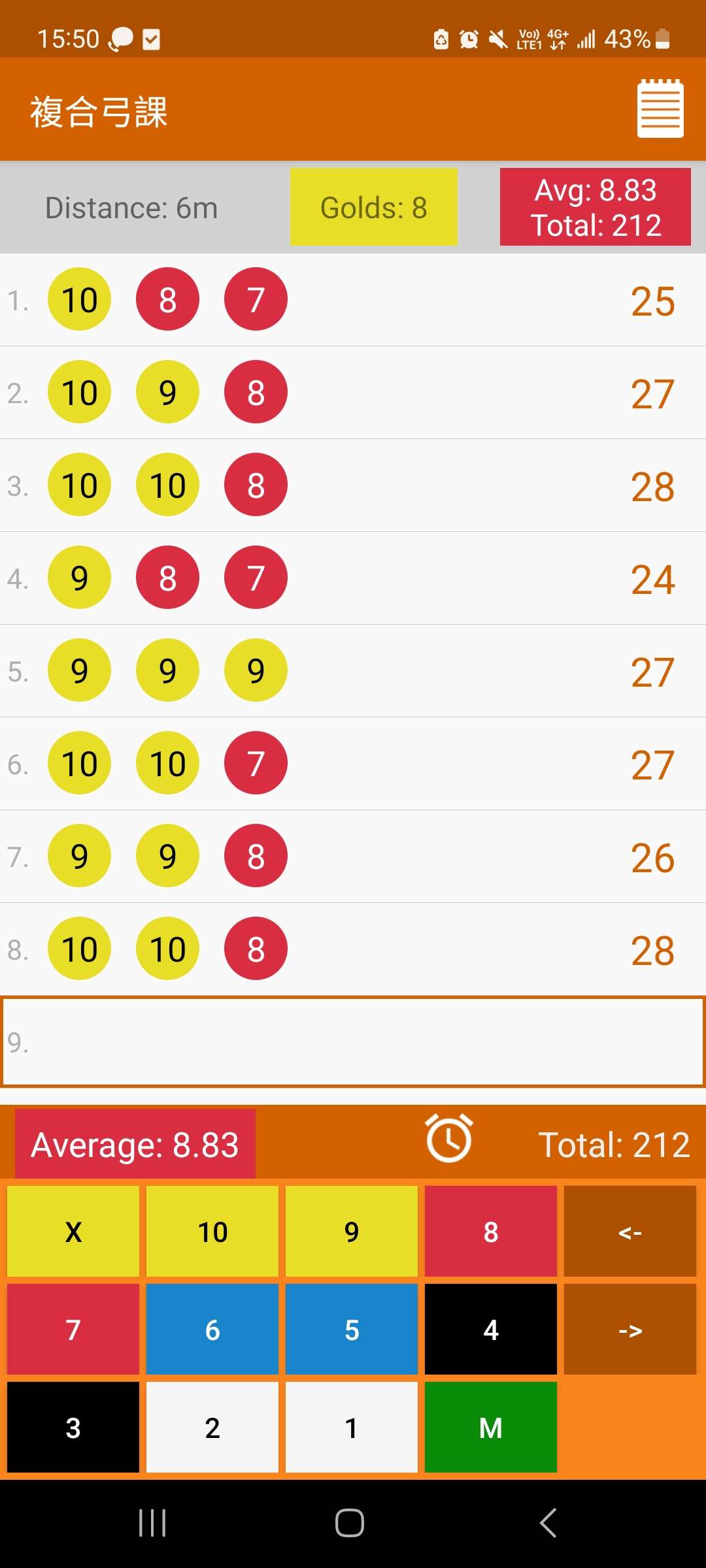Enter a score of 7 on the keypad
The image size is (706, 1568).
coord(73,1330)
